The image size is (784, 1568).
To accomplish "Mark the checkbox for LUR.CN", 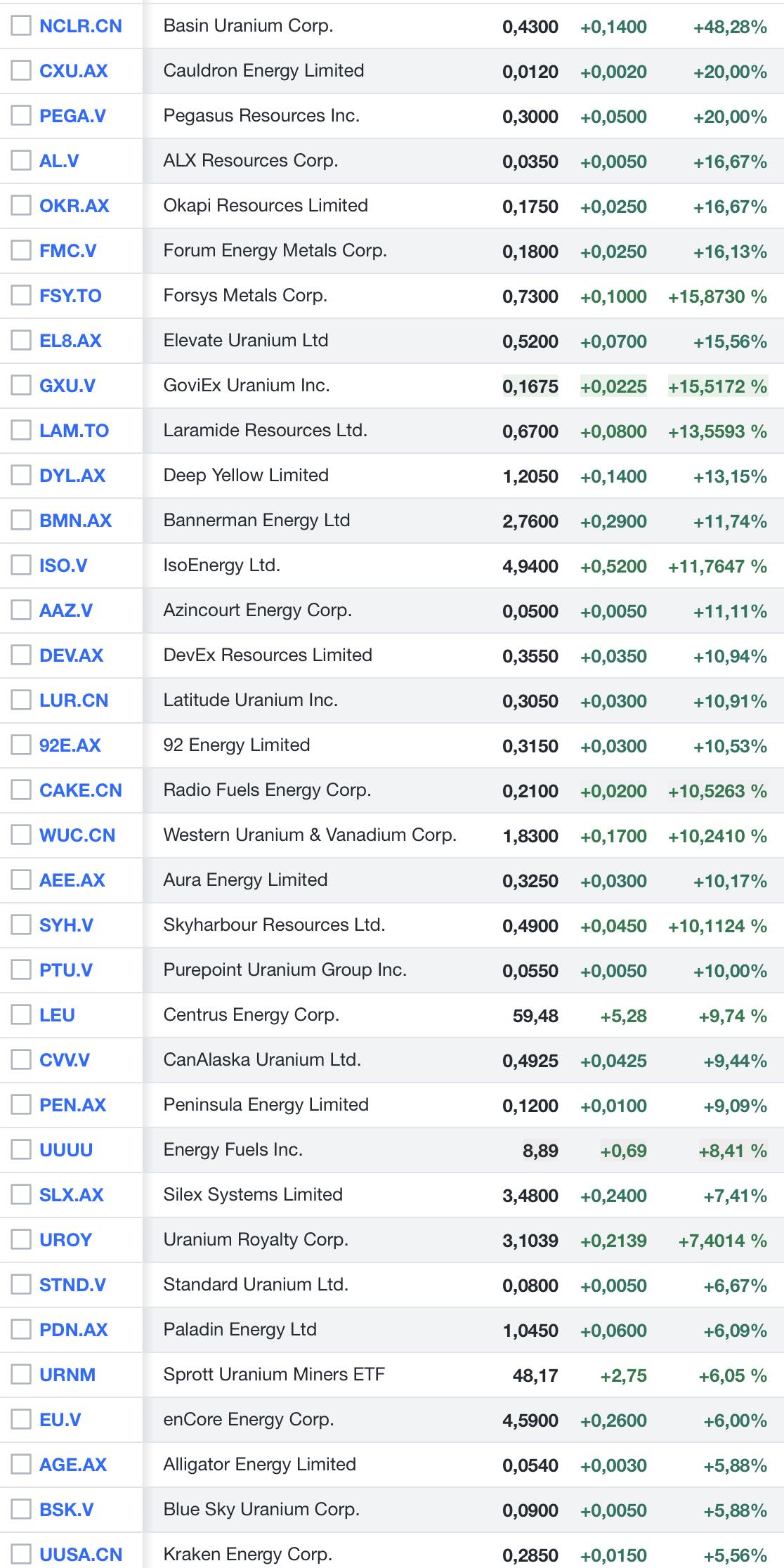I will coord(21,700).
